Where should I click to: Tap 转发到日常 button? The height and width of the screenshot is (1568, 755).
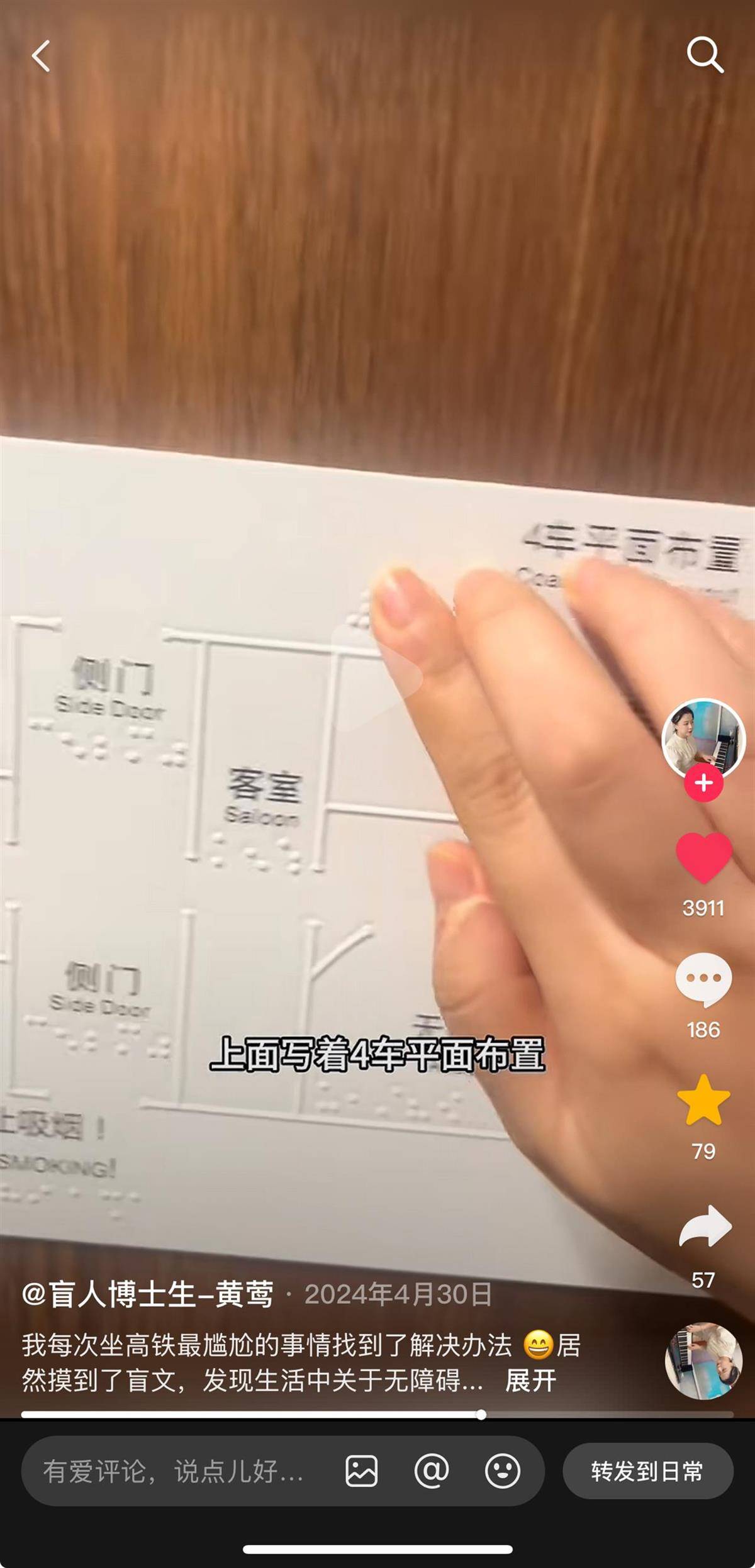647,1472
